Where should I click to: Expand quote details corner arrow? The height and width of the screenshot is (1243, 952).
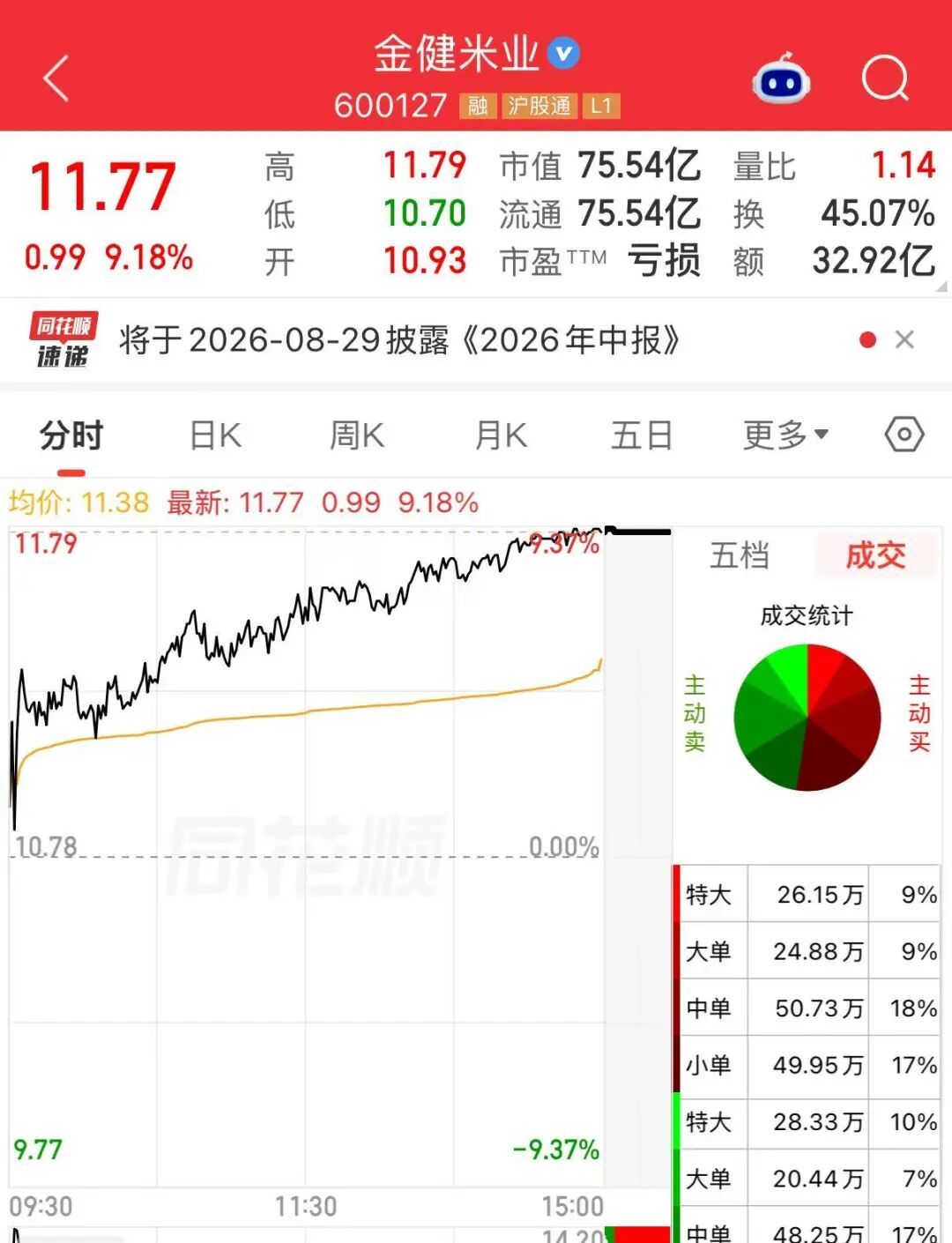[941, 287]
